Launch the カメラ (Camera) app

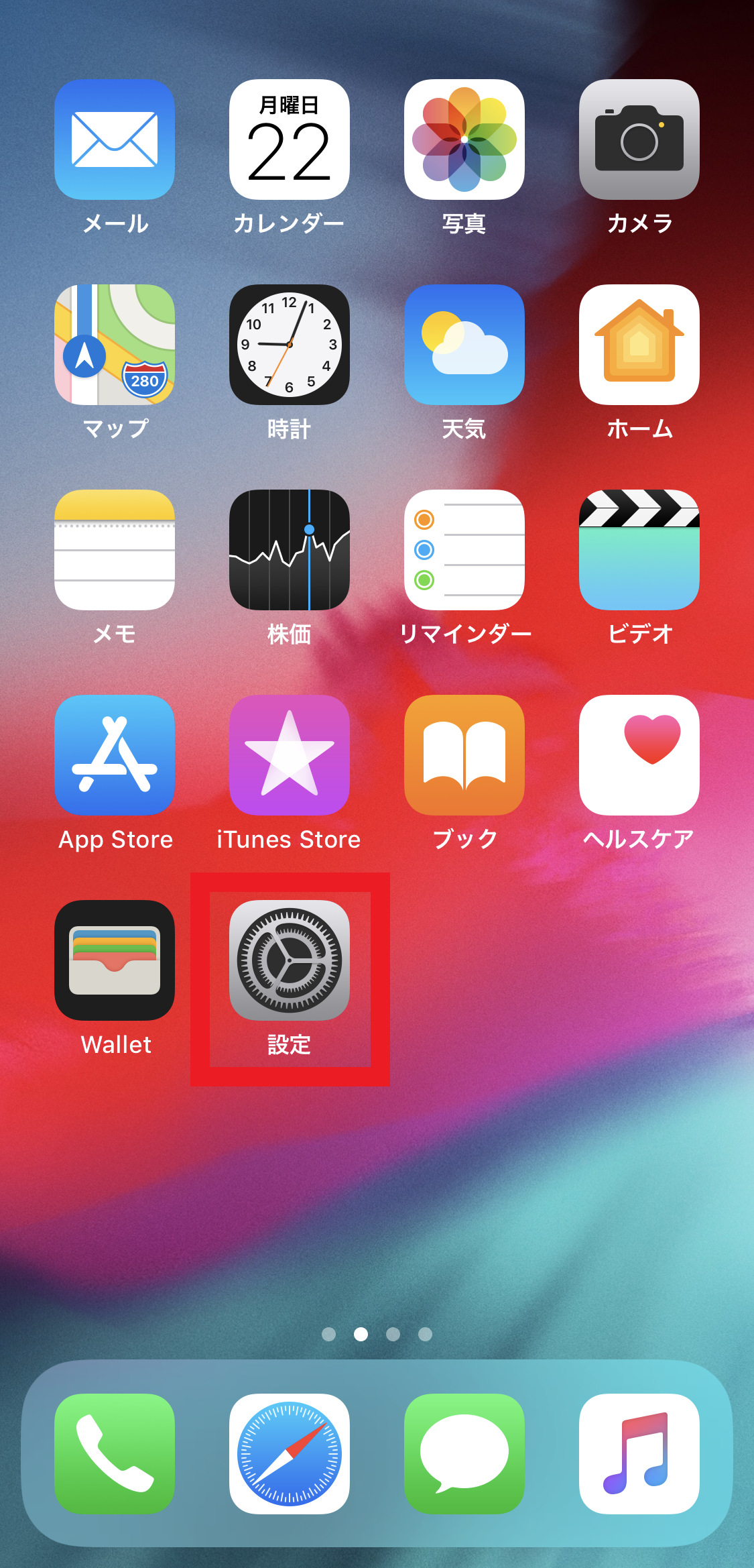(x=639, y=139)
